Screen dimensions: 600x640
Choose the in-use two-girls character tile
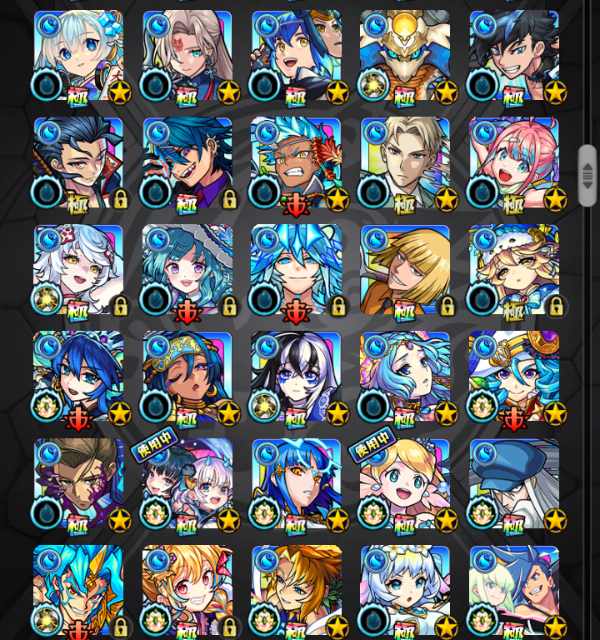(x=187, y=484)
